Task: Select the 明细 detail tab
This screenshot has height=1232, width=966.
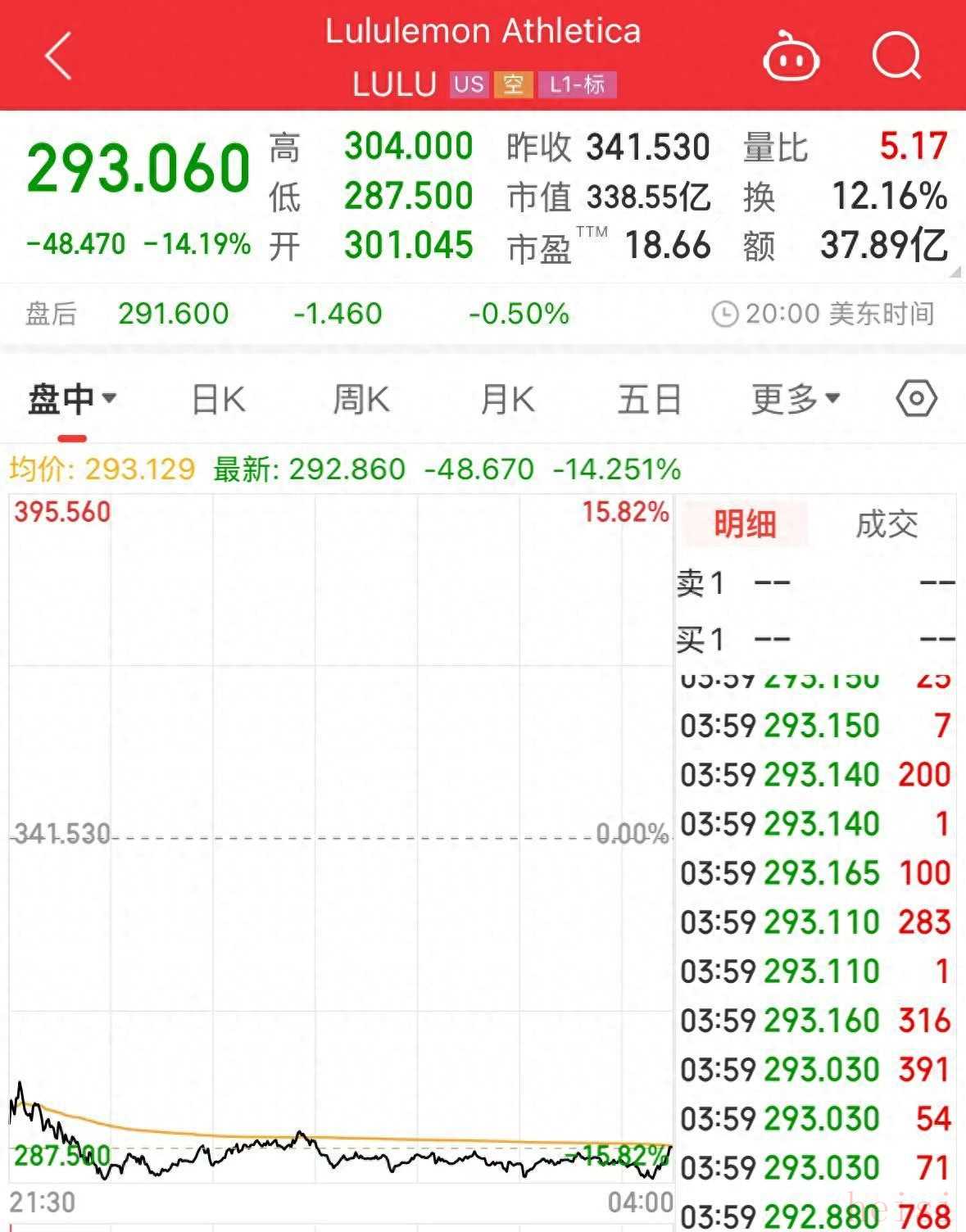Action: [x=745, y=523]
